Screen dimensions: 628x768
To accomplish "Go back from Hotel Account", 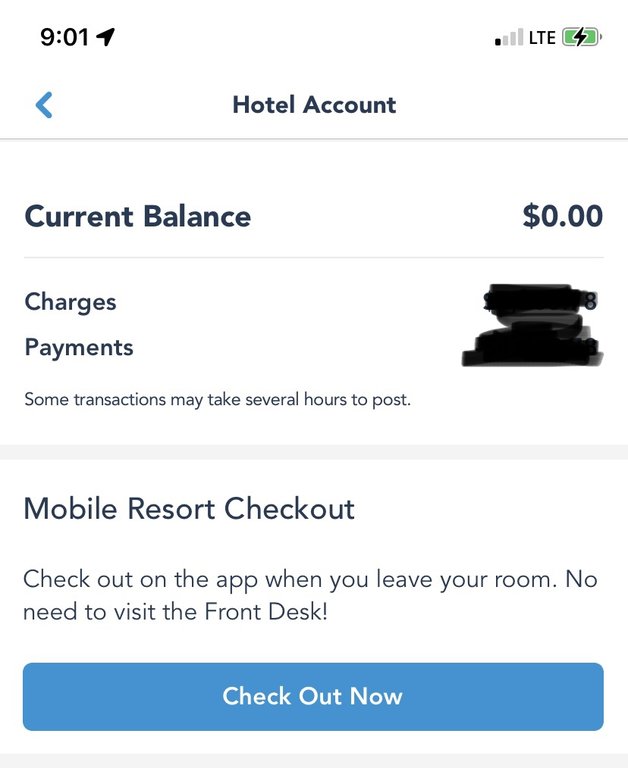I will tap(44, 105).
